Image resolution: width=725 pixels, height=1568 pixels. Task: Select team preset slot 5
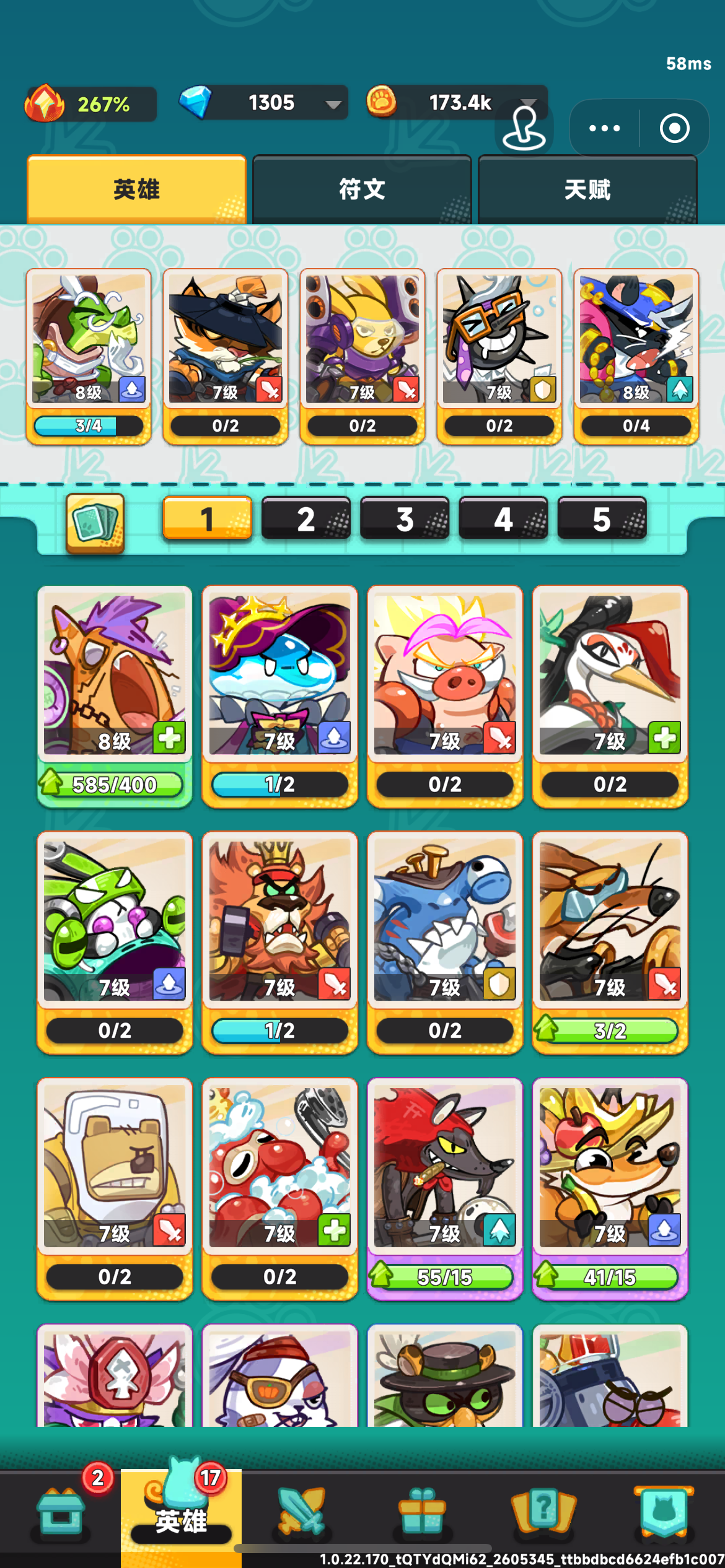[600, 520]
